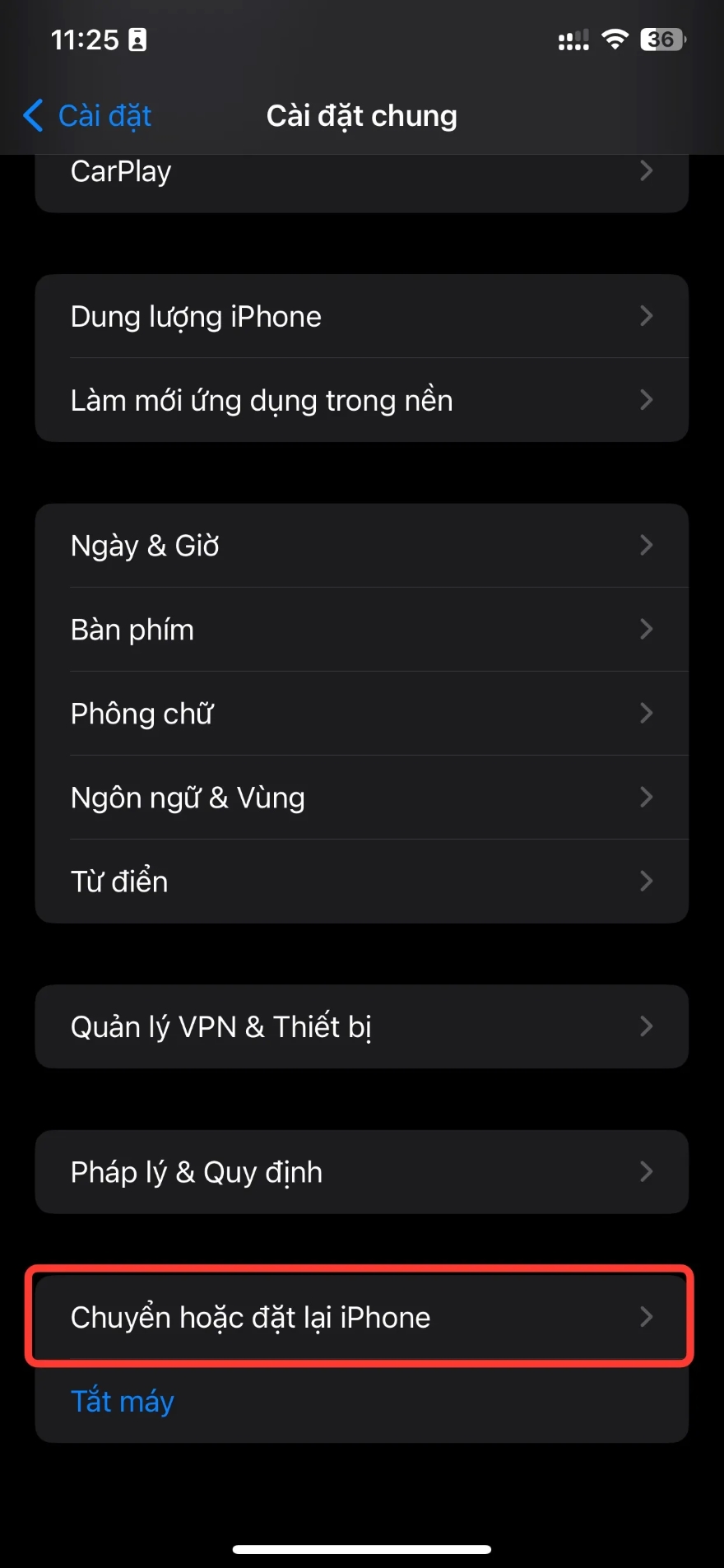Expand the Từ điển dictionary row

click(x=362, y=881)
